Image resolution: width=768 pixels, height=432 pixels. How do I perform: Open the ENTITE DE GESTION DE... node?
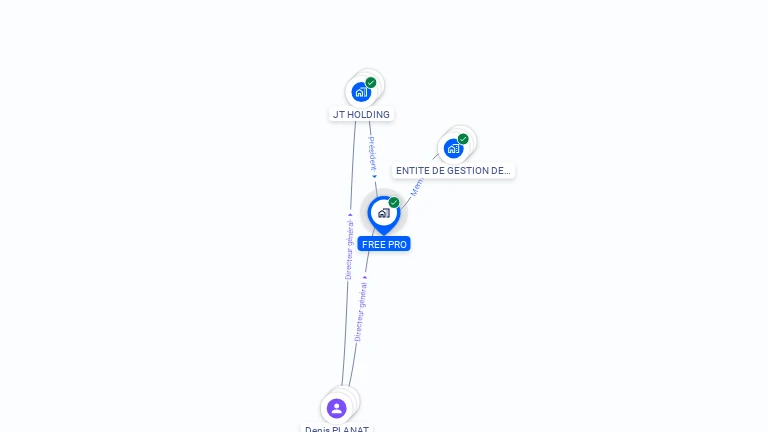click(453, 149)
